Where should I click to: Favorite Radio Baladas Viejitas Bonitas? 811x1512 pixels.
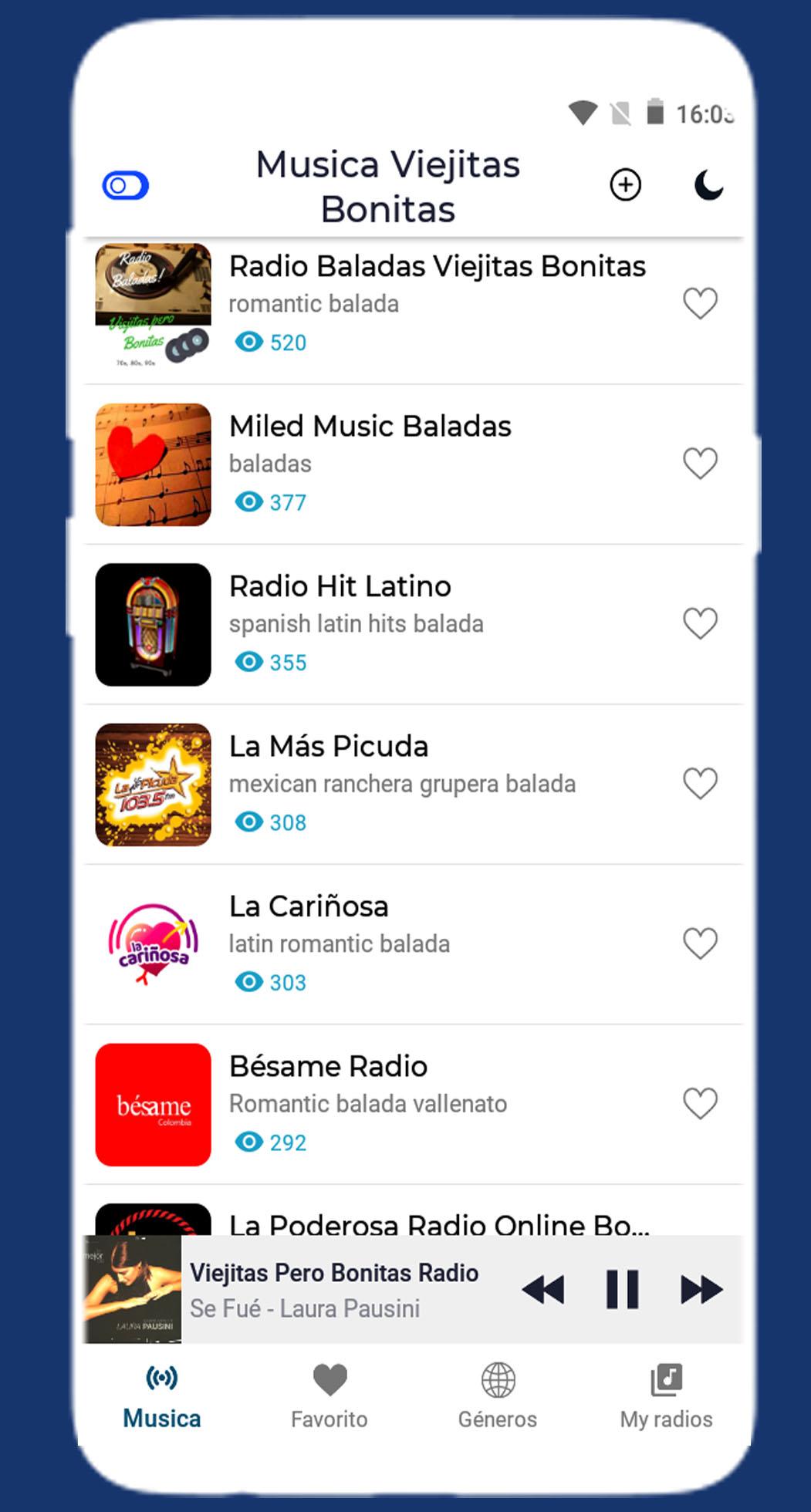(x=700, y=303)
